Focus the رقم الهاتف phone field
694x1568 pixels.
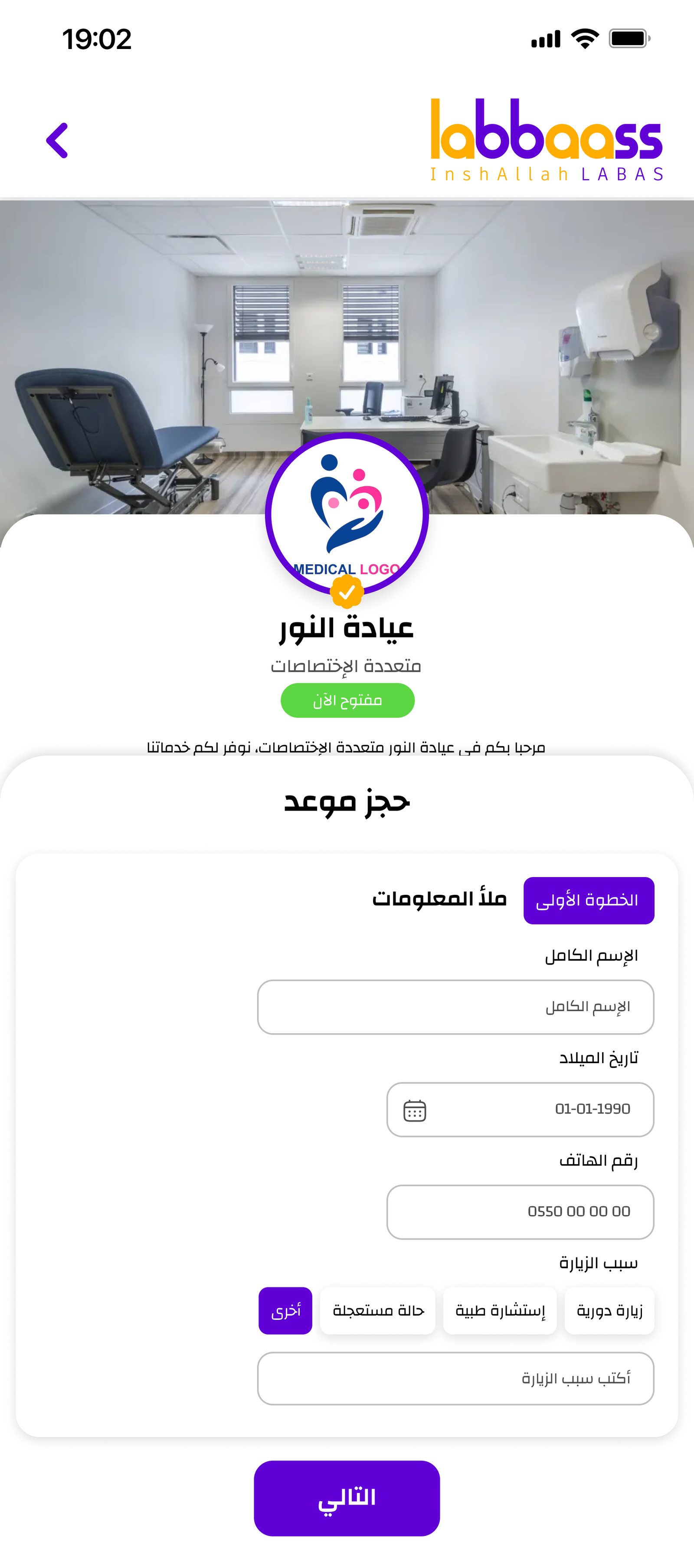(x=520, y=1211)
